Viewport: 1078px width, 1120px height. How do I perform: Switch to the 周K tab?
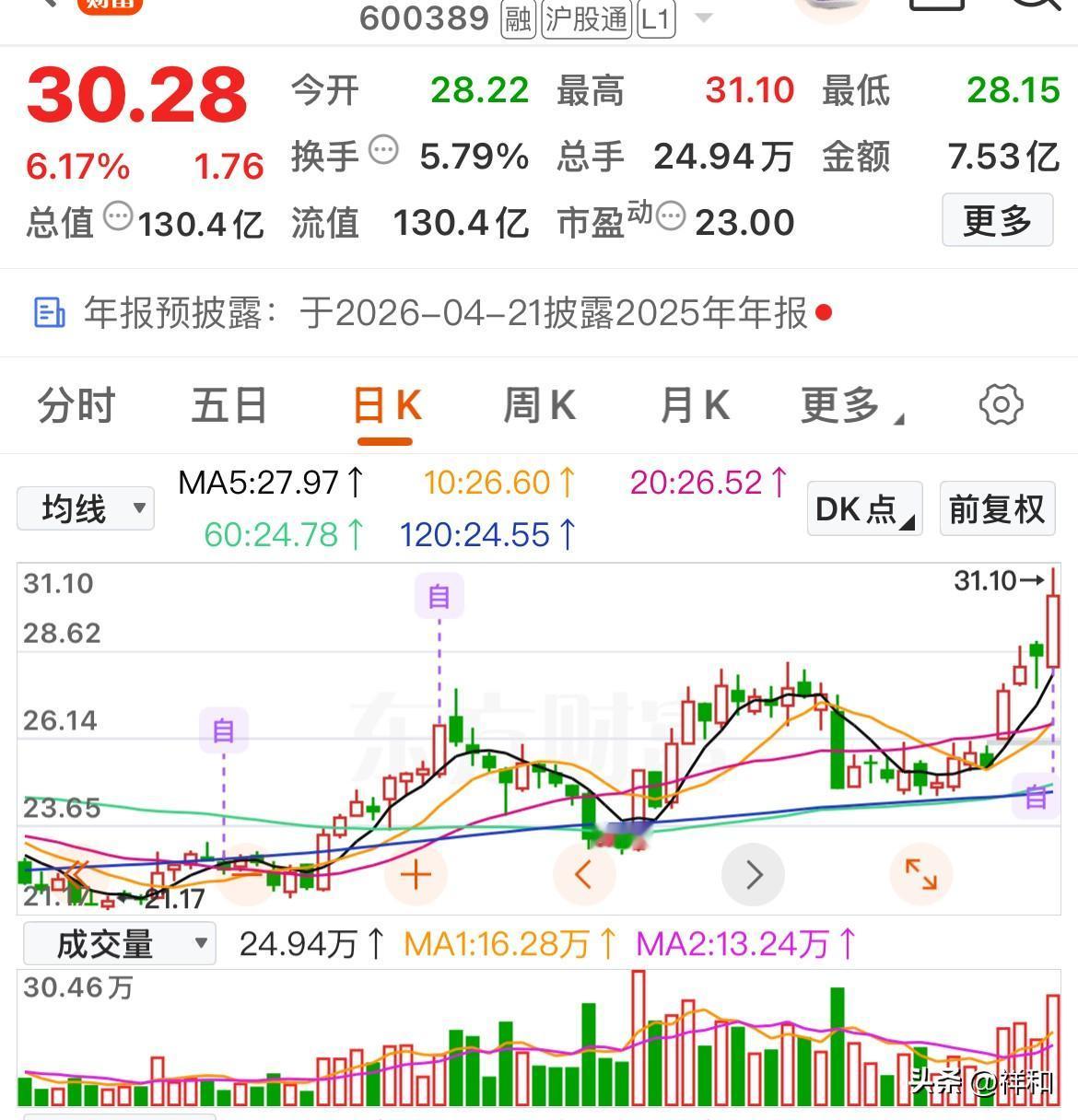point(539,405)
